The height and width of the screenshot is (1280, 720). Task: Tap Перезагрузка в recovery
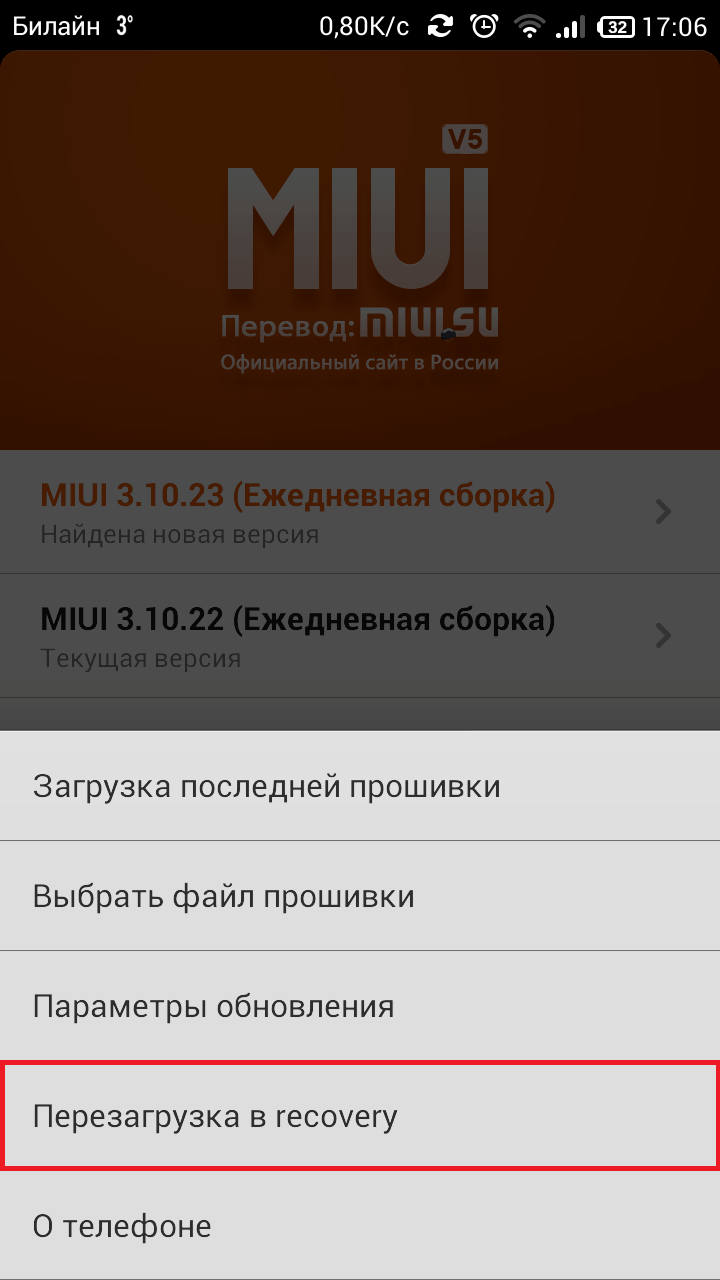[360, 1116]
